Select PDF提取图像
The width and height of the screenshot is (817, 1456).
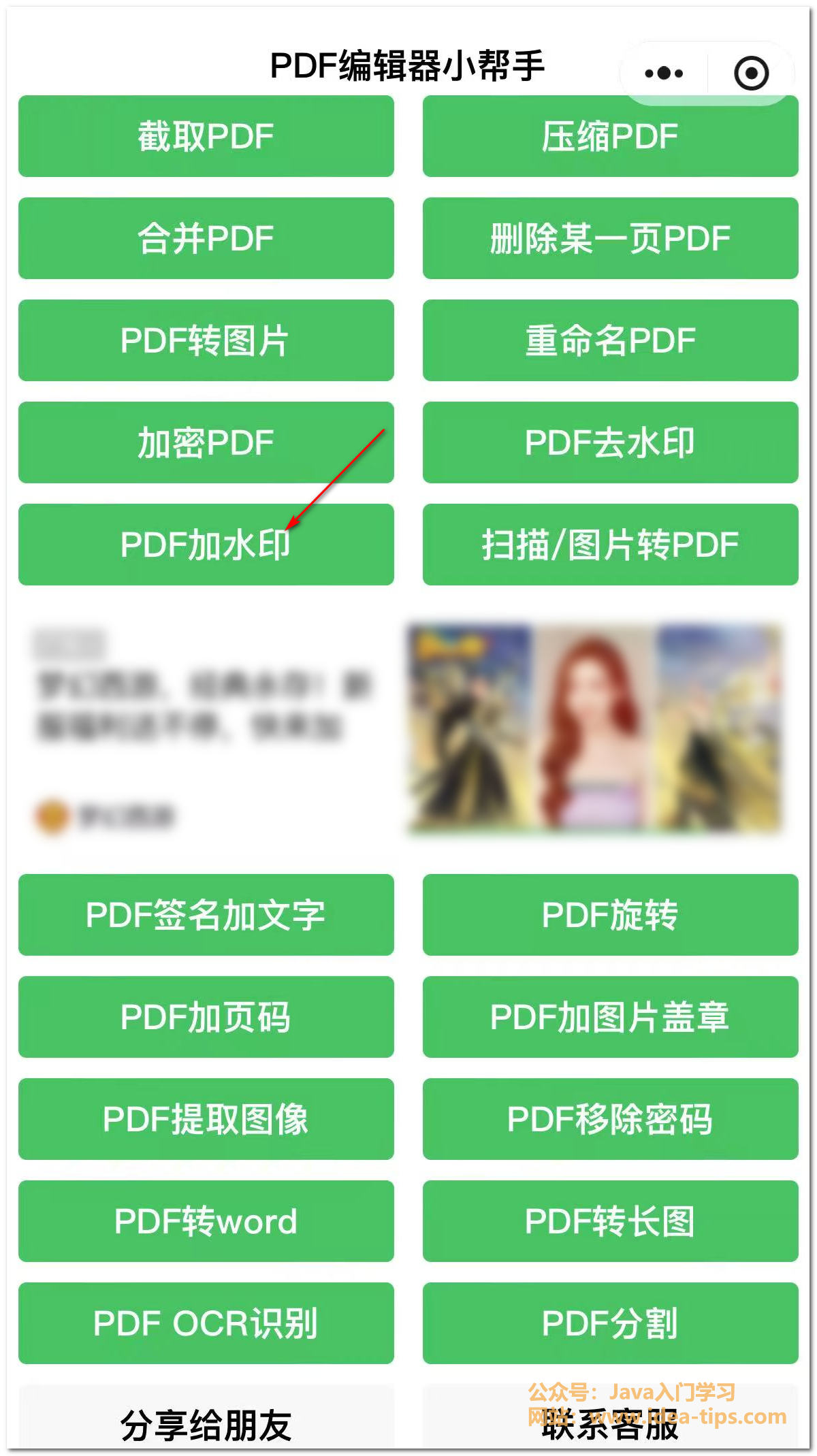tap(206, 1118)
